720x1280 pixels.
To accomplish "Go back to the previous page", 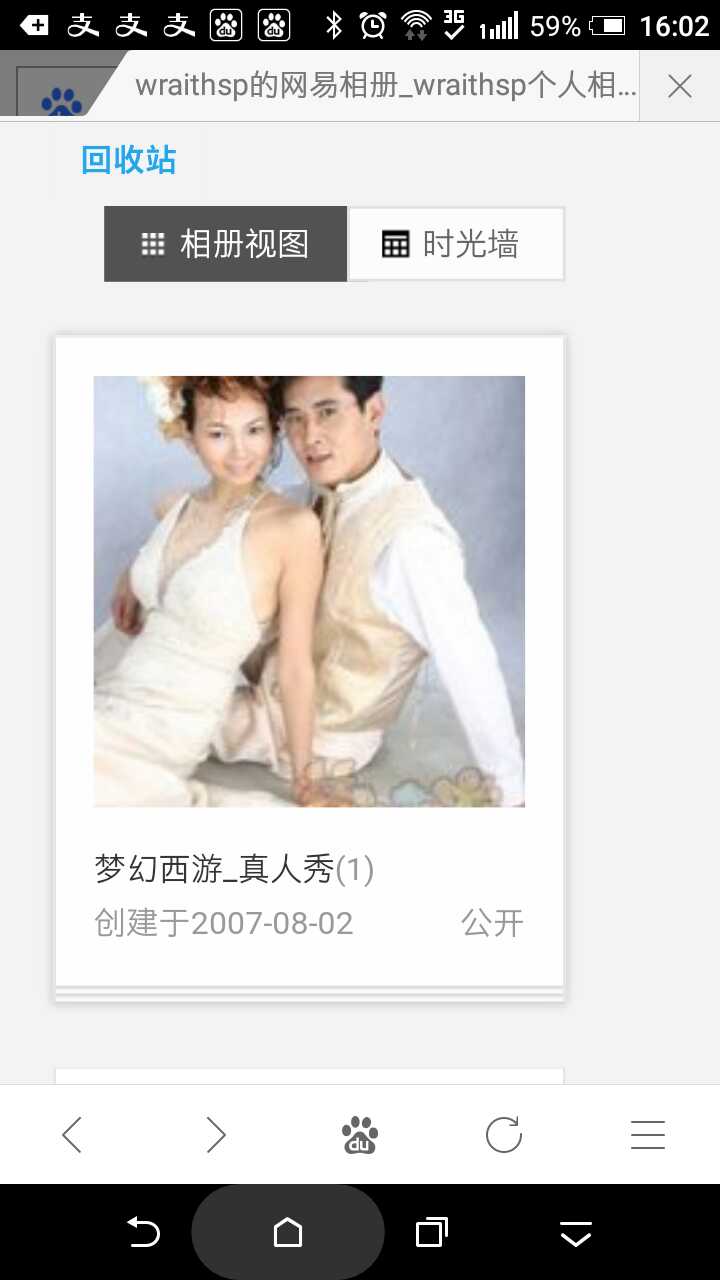I will click(72, 1135).
